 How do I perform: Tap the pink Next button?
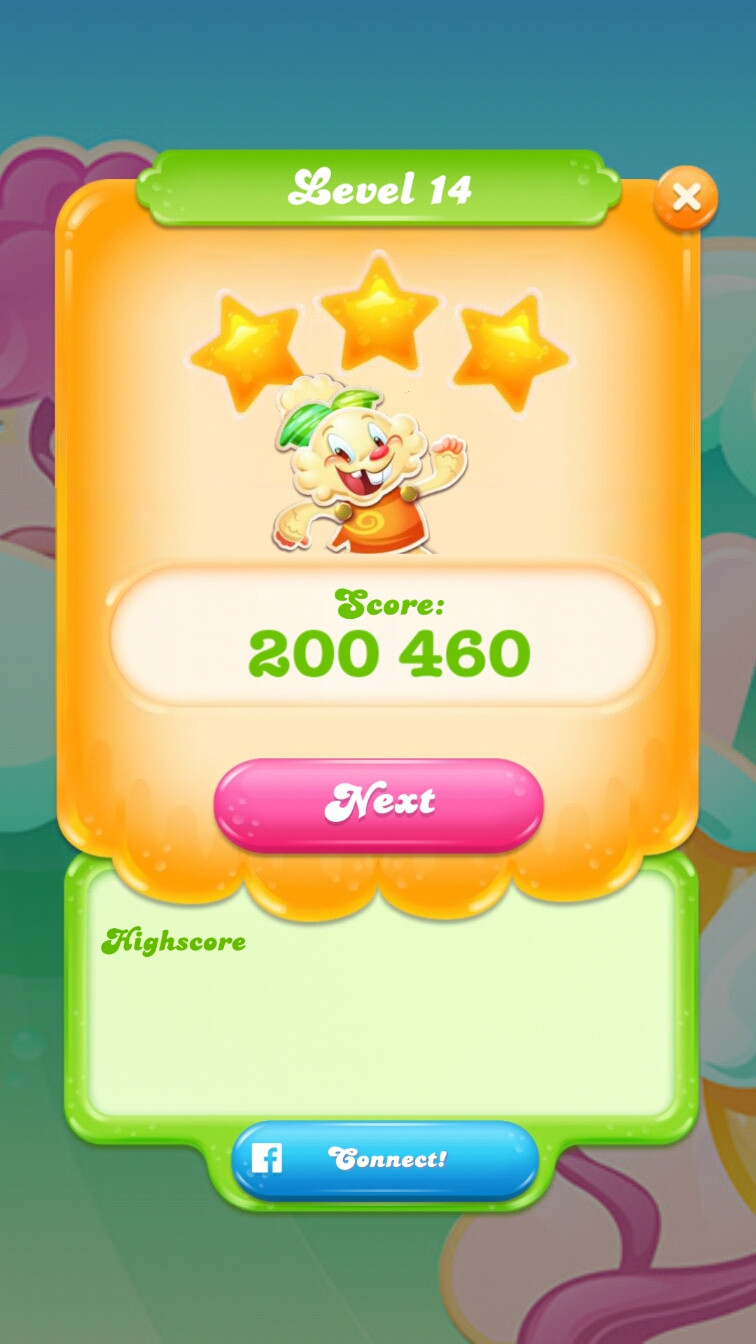pos(379,804)
